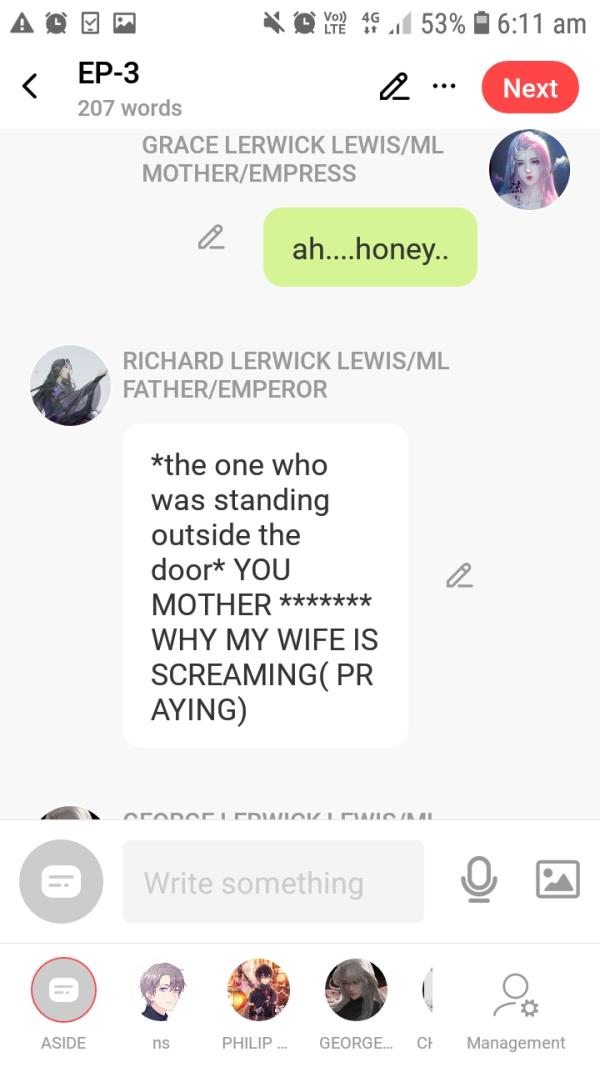This screenshot has height=1067, width=600.
Task: Select the GEORGE character
Action: pyautogui.click(x=356, y=990)
